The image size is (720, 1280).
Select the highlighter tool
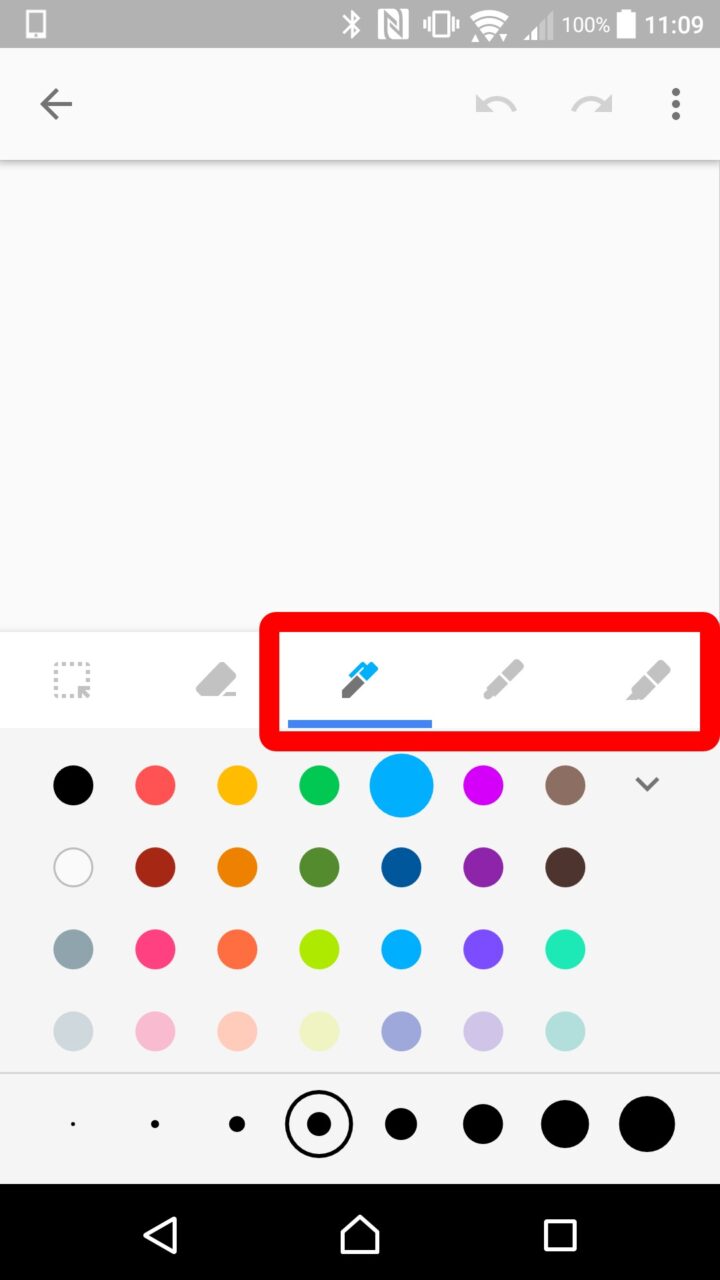tap(648, 680)
